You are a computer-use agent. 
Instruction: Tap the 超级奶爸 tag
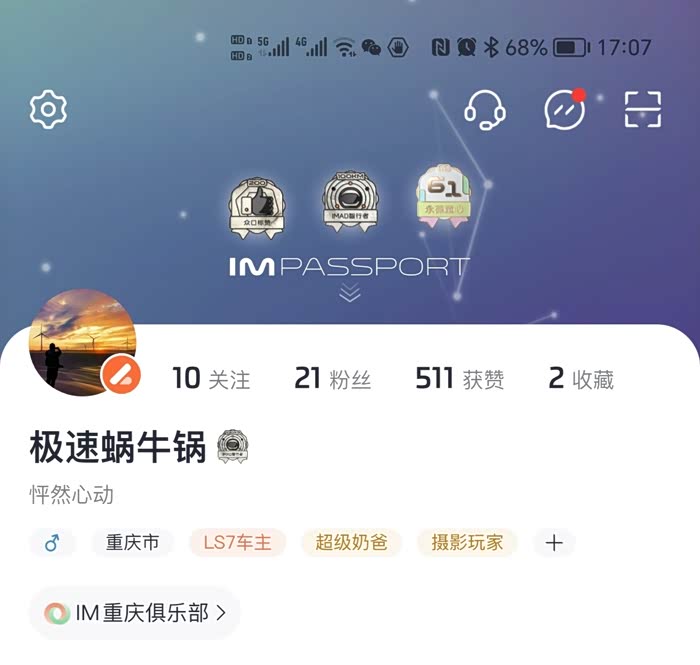click(x=351, y=543)
